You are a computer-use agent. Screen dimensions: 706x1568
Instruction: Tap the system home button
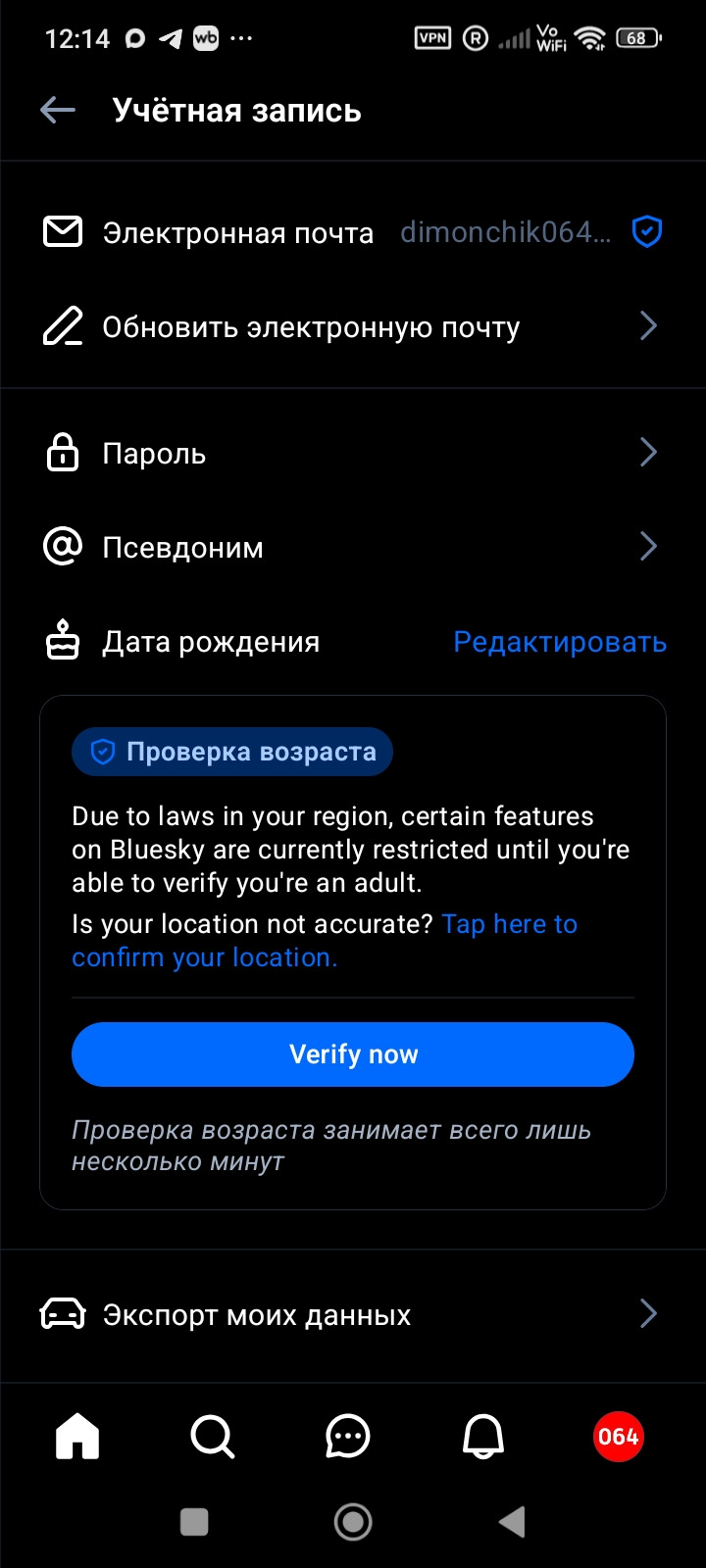pyautogui.click(x=353, y=1522)
